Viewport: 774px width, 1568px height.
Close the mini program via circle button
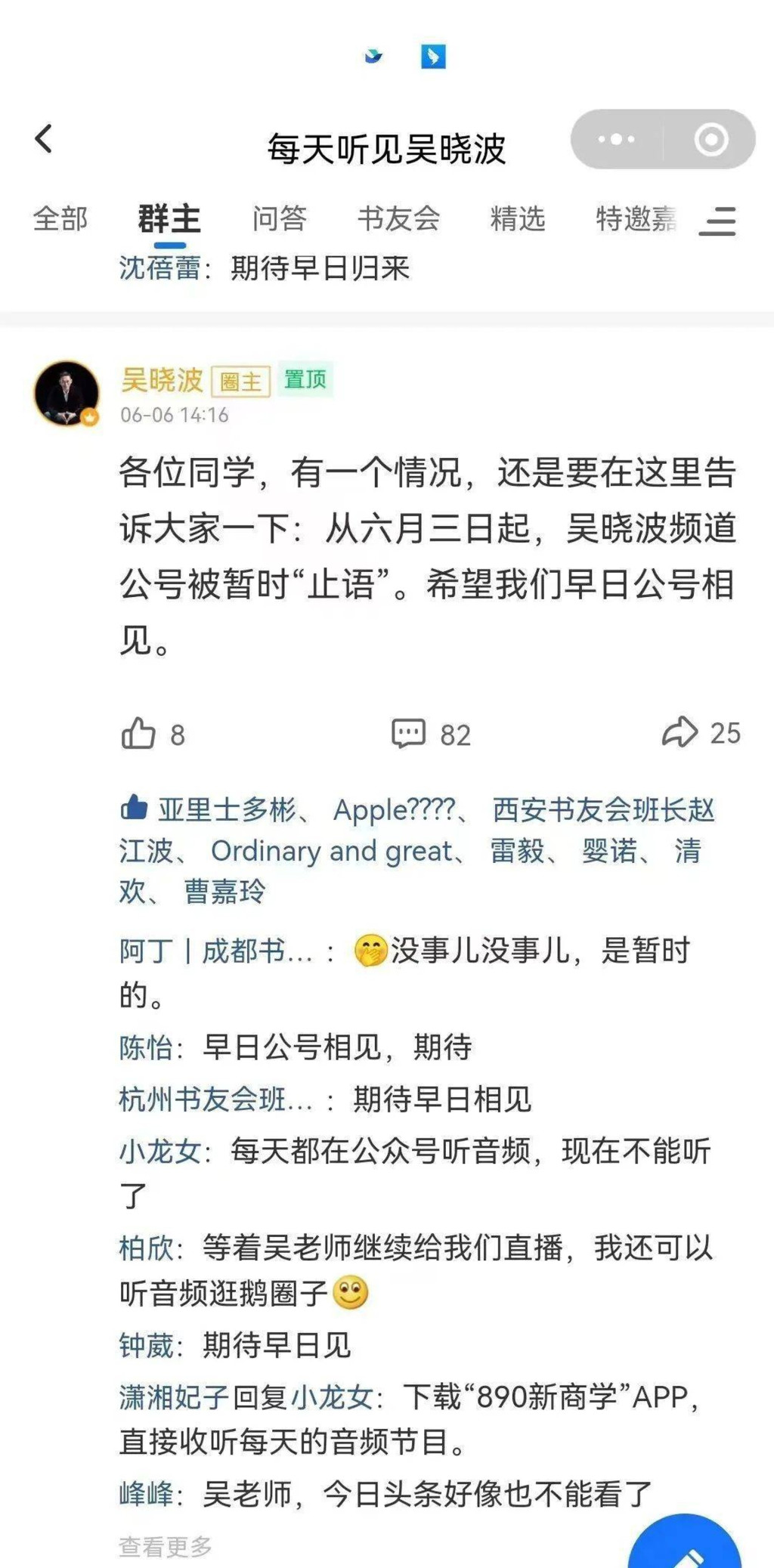point(711,139)
